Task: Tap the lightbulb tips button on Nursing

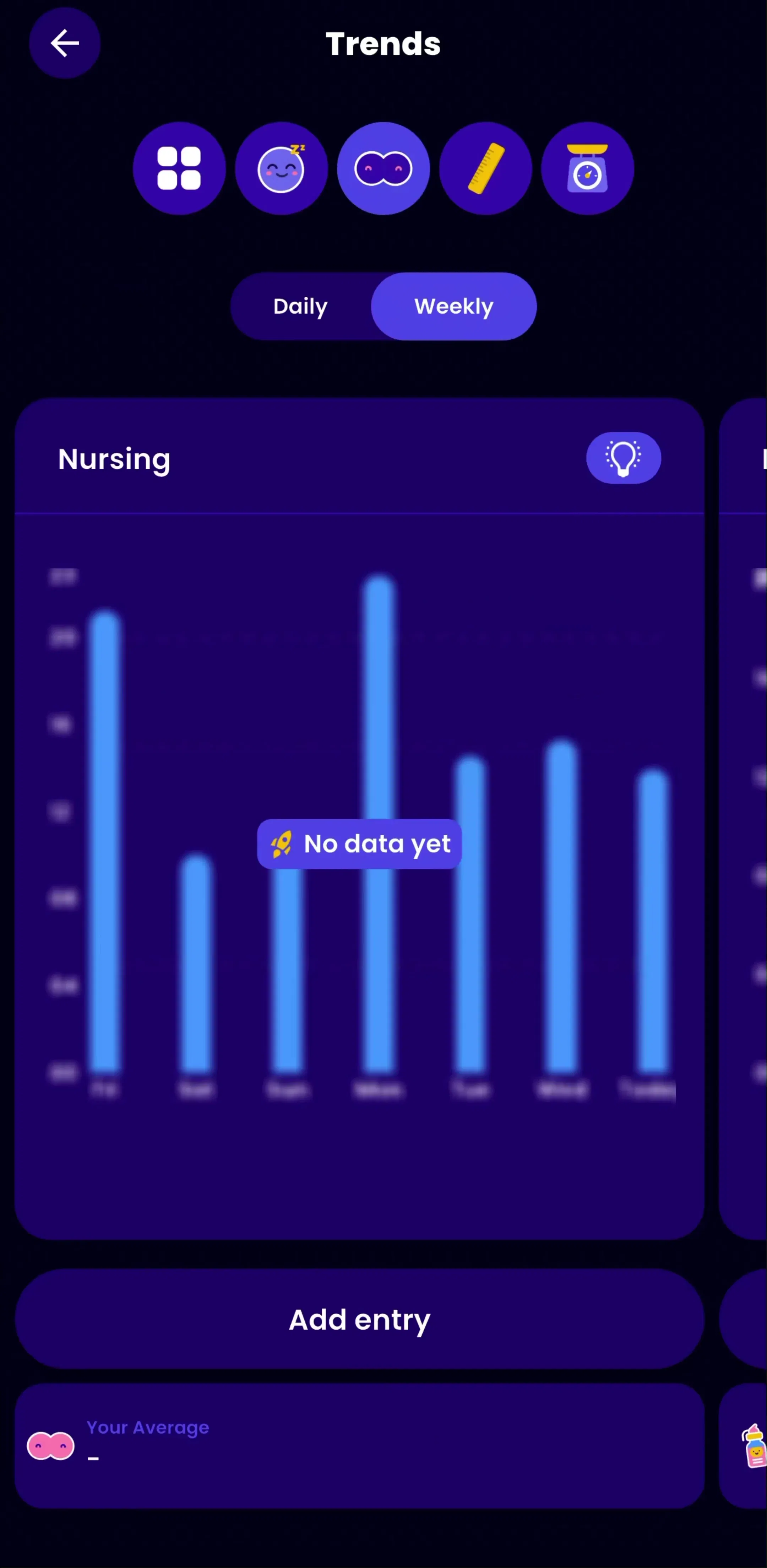Action: [624, 458]
